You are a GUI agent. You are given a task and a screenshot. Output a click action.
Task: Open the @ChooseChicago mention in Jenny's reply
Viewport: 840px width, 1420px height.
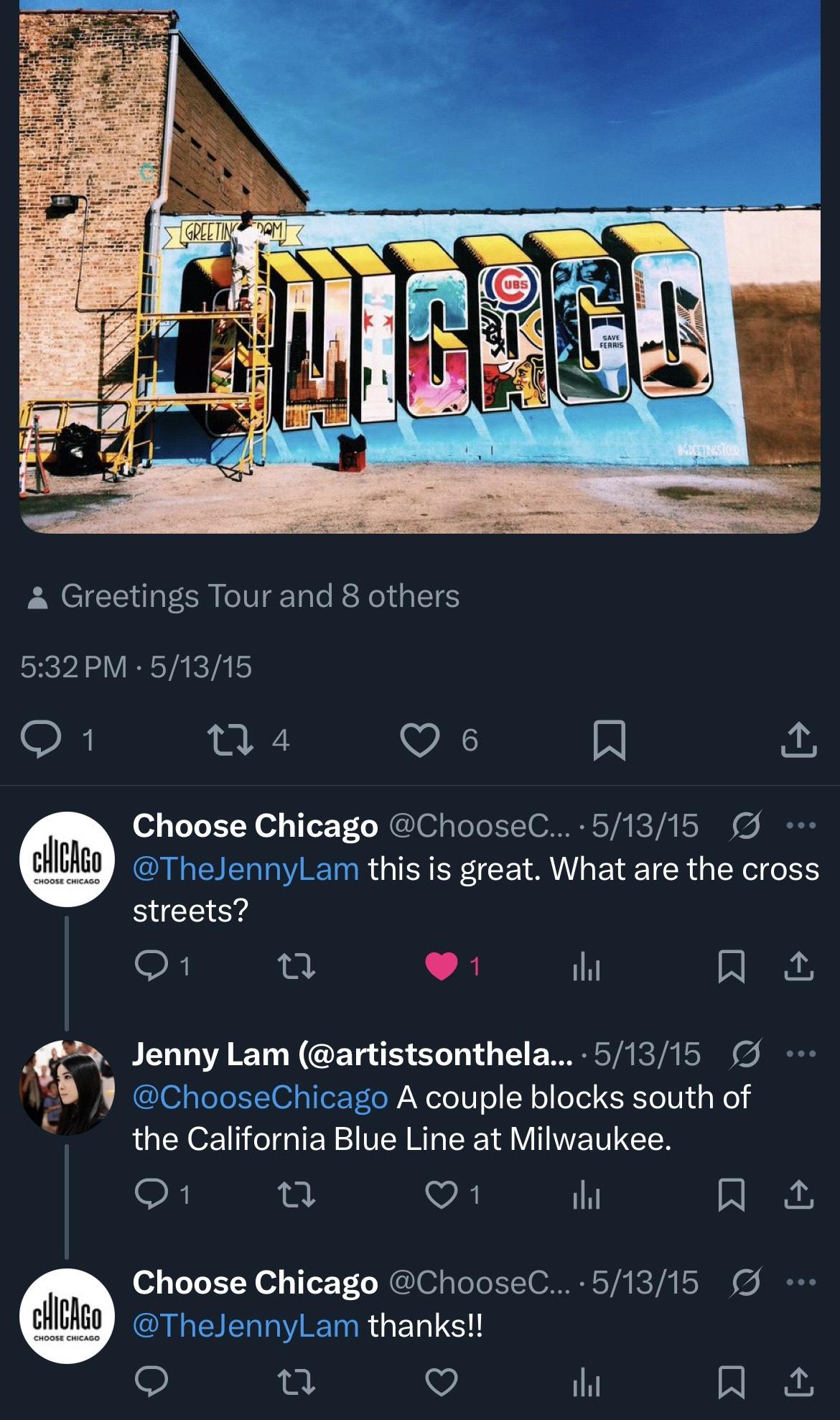click(261, 1098)
